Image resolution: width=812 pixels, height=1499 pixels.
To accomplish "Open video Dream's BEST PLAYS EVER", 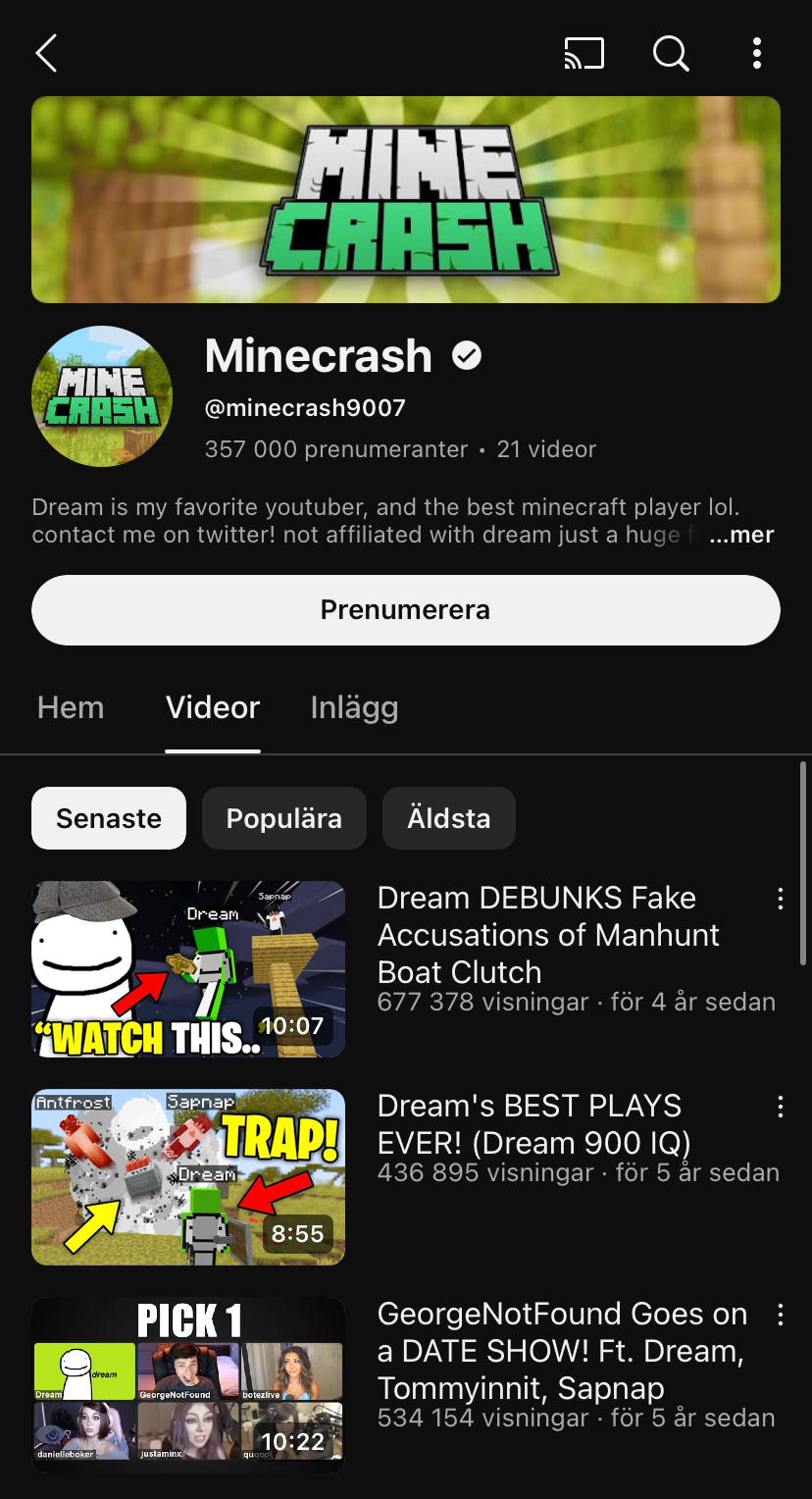I will coord(534,1124).
